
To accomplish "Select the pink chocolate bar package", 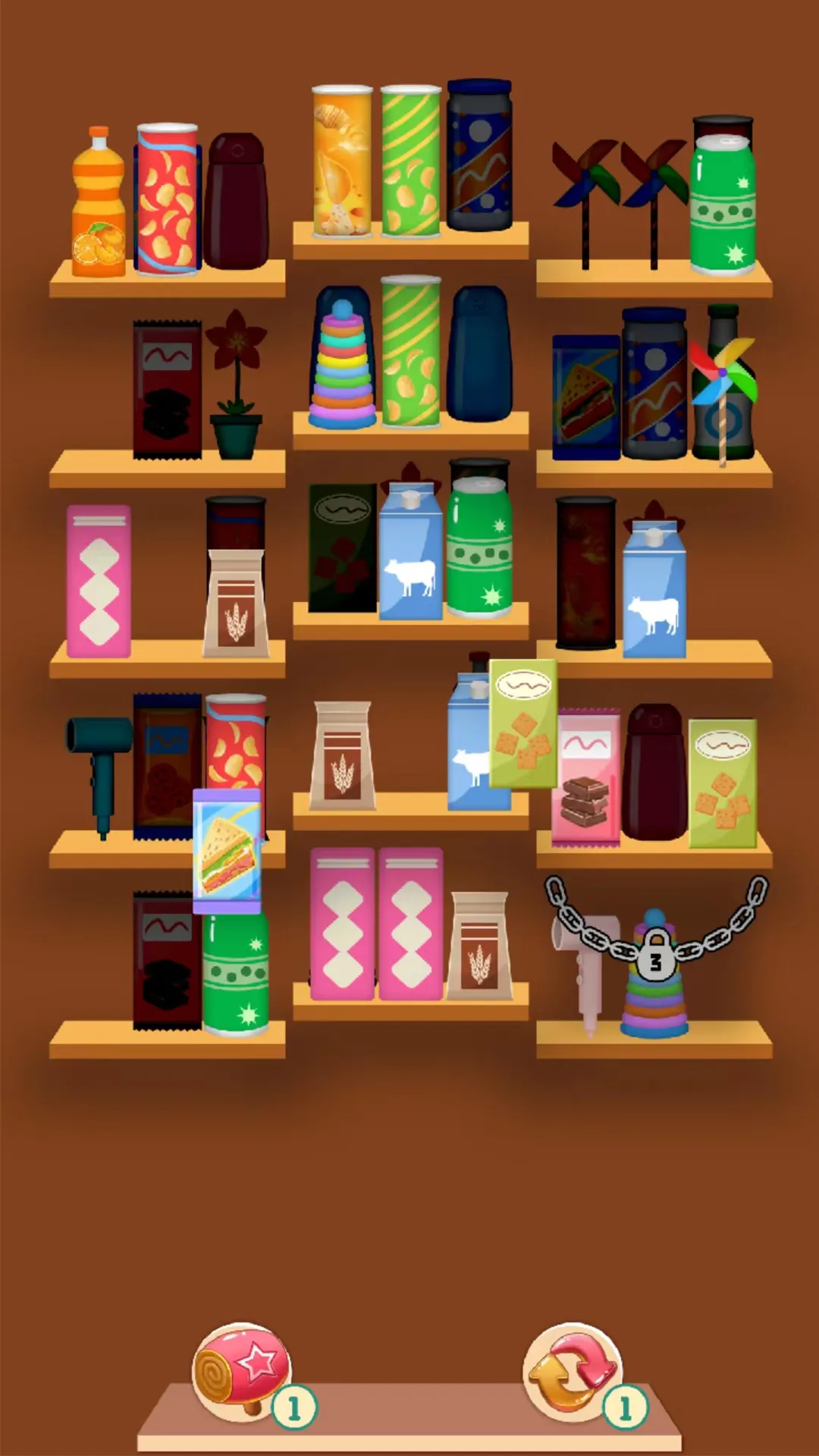I will coord(585,777).
